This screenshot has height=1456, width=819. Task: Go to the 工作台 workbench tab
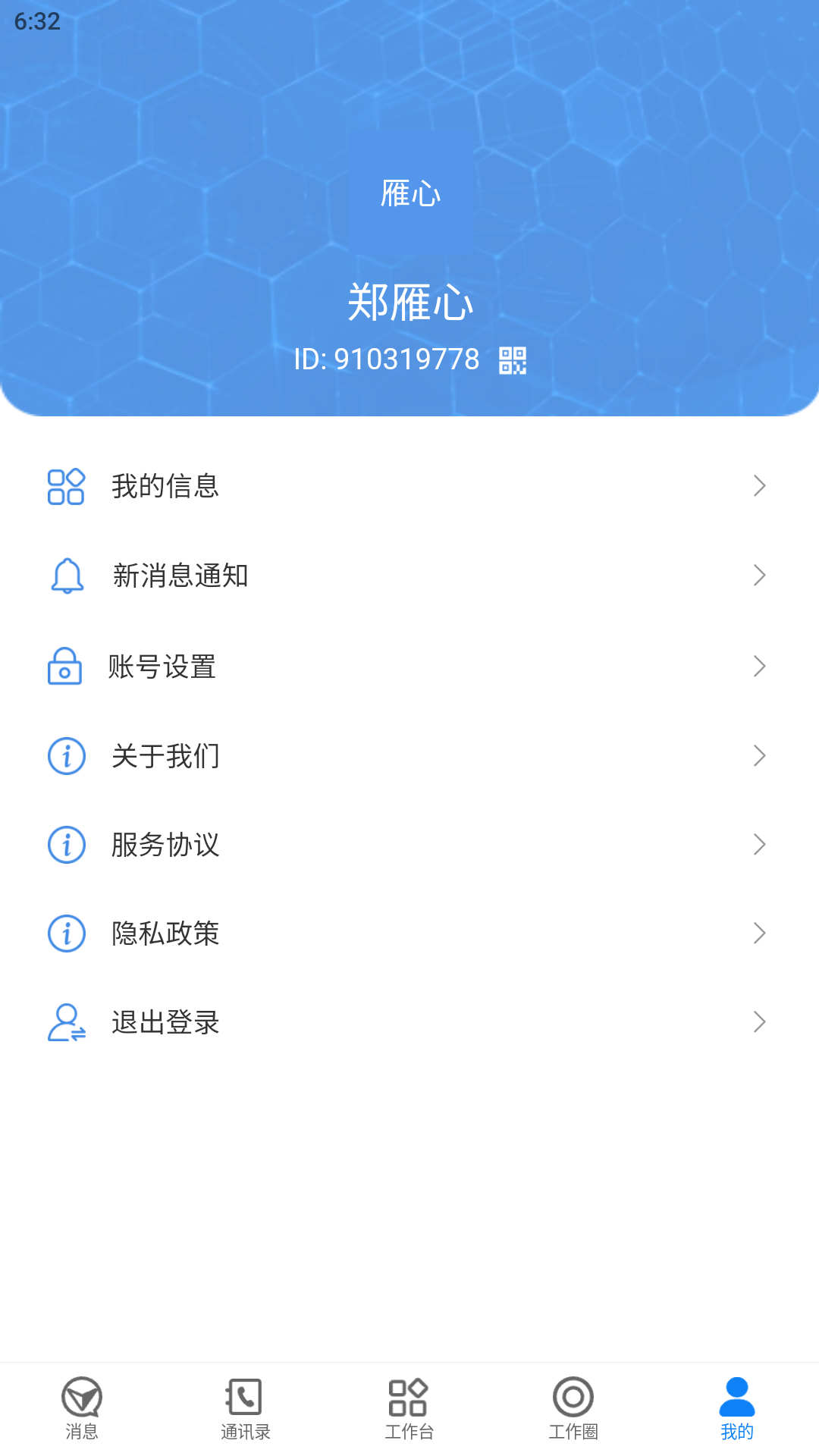tap(409, 1408)
